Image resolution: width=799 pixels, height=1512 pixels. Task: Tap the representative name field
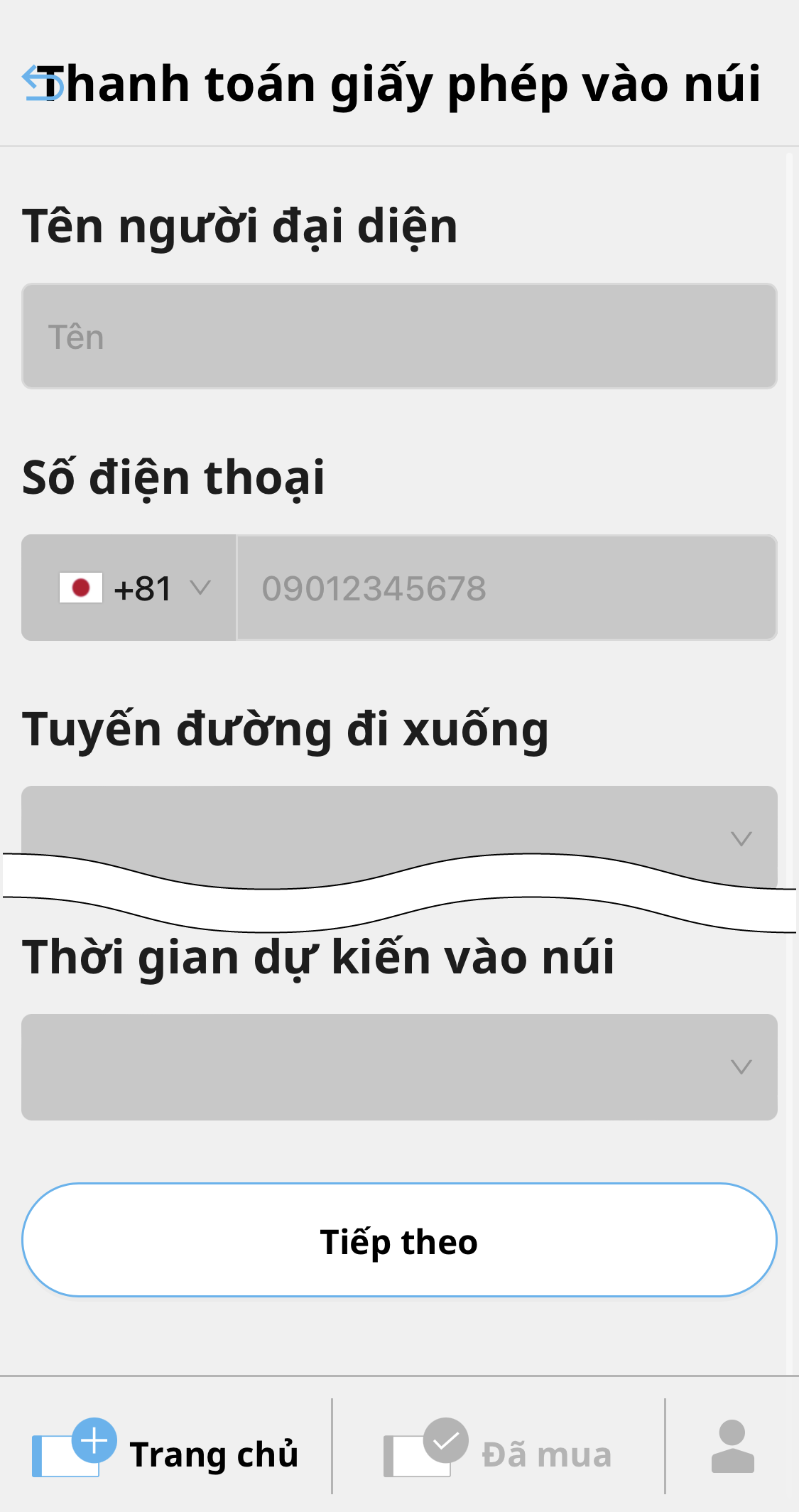pos(399,336)
